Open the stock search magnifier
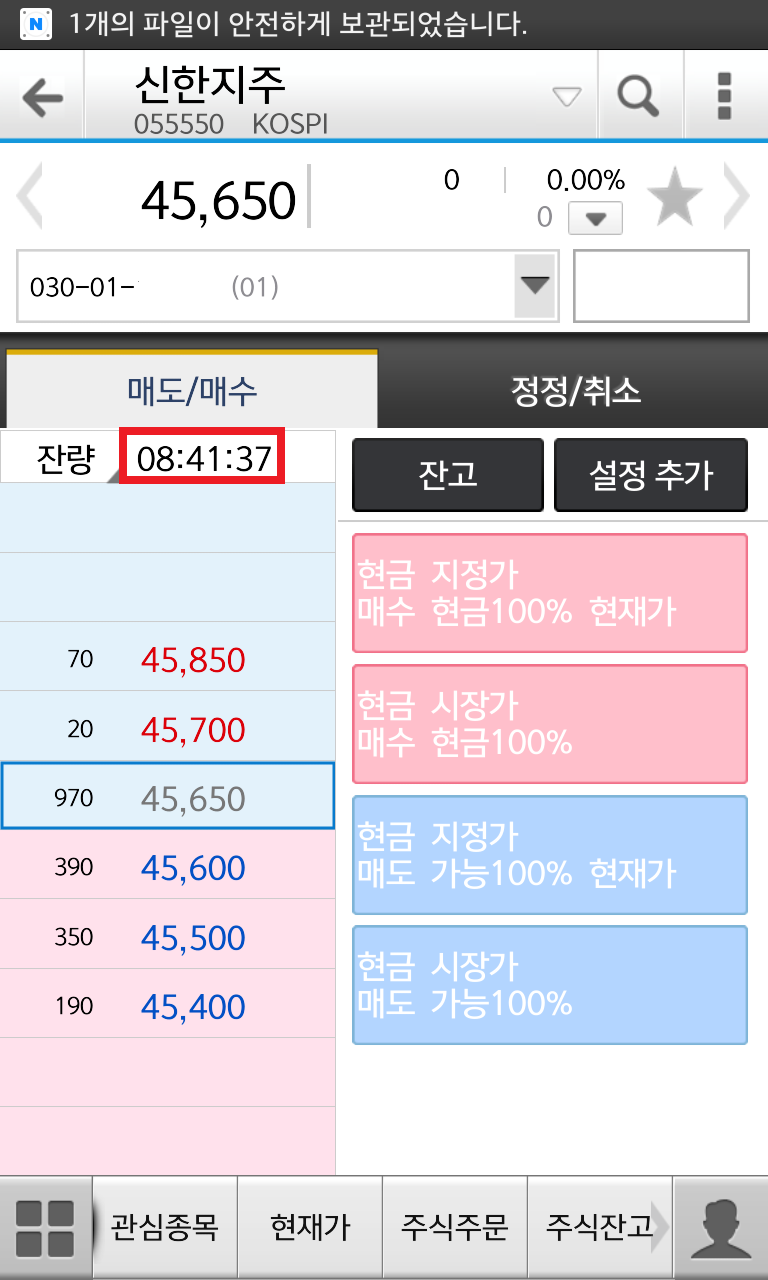This screenshot has height=1280, width=768. click(638, 97)
